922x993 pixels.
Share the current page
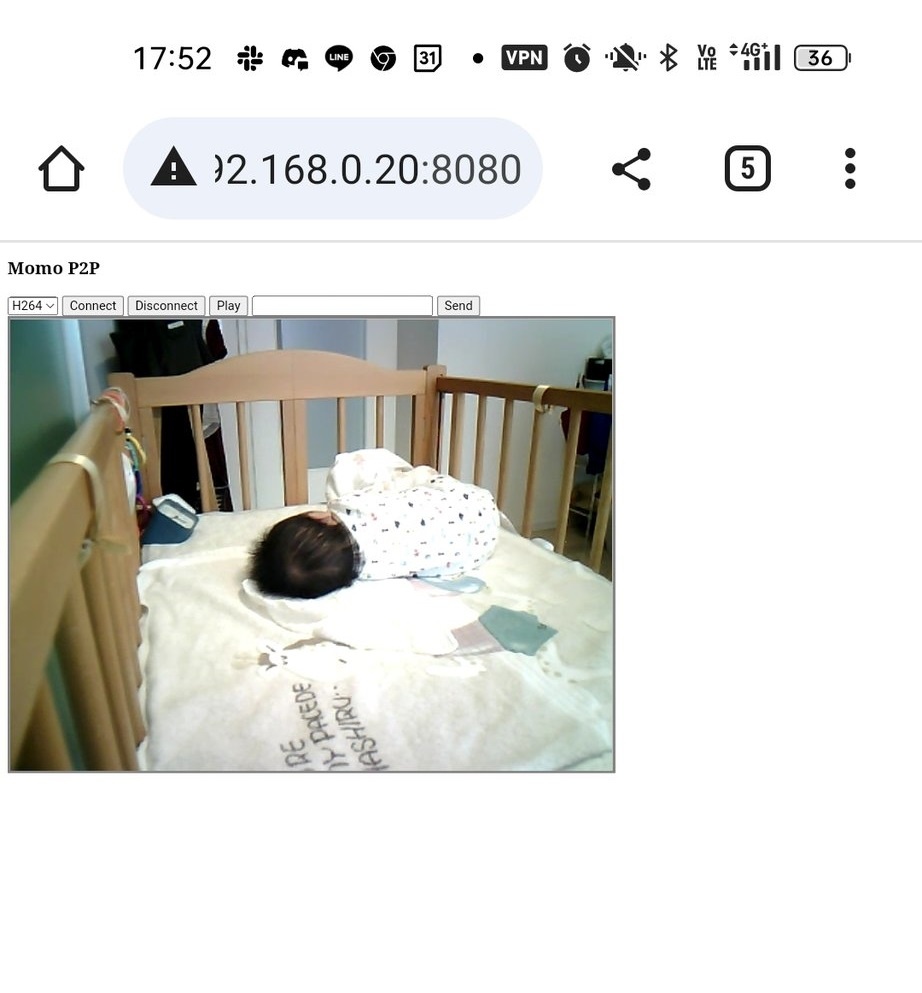631,169
